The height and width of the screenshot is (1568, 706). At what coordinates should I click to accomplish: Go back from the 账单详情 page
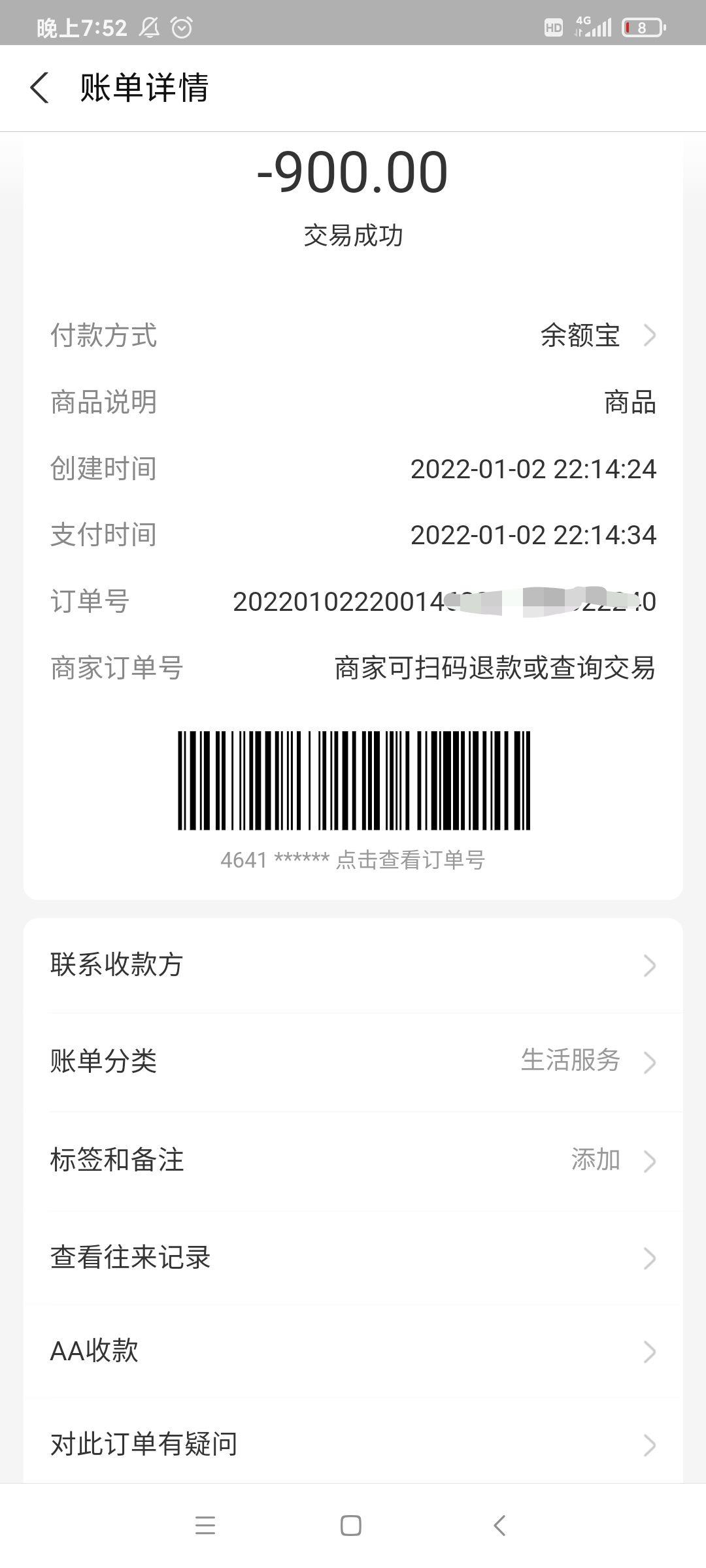click(x=39, y=88)
